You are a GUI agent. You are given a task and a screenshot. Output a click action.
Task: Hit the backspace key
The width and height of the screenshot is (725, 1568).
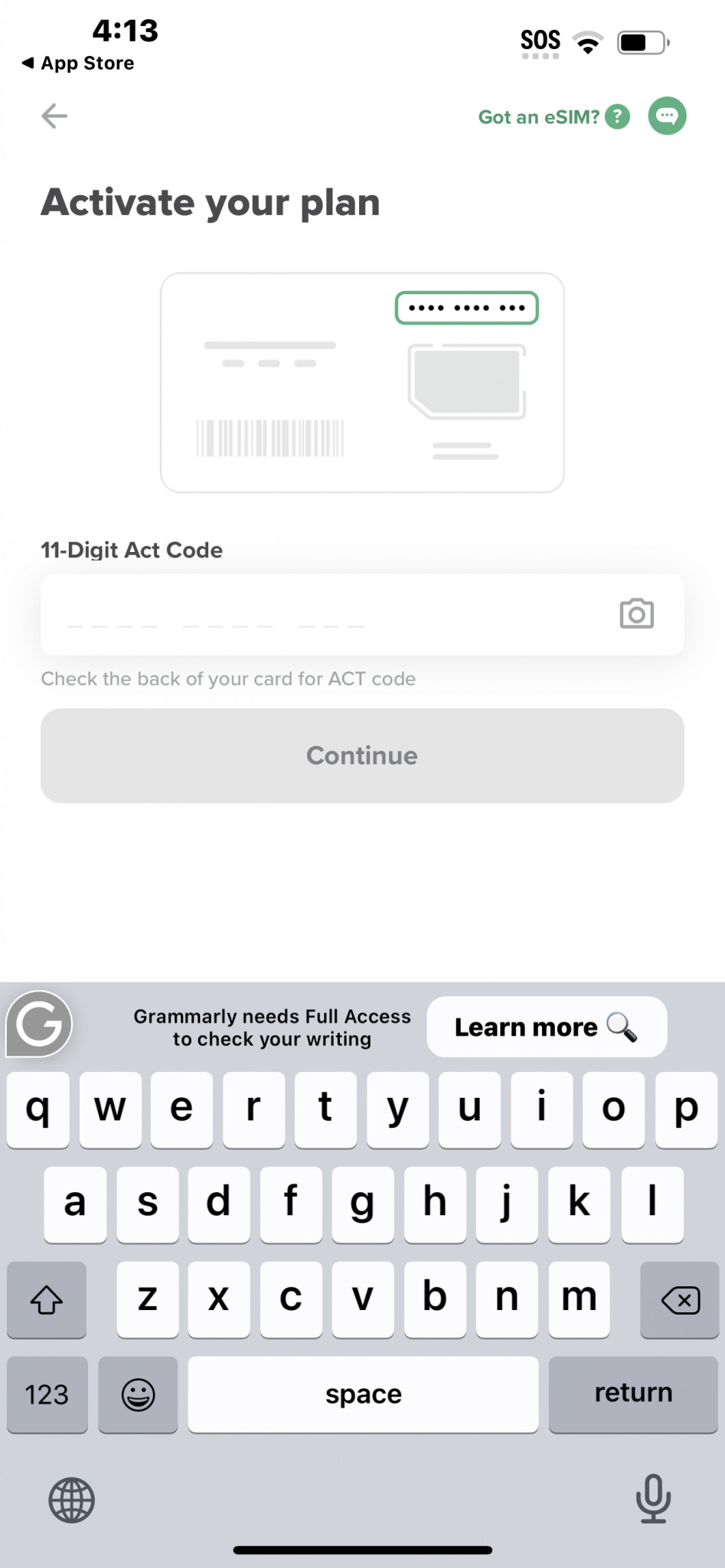(x=679, y=1300)
